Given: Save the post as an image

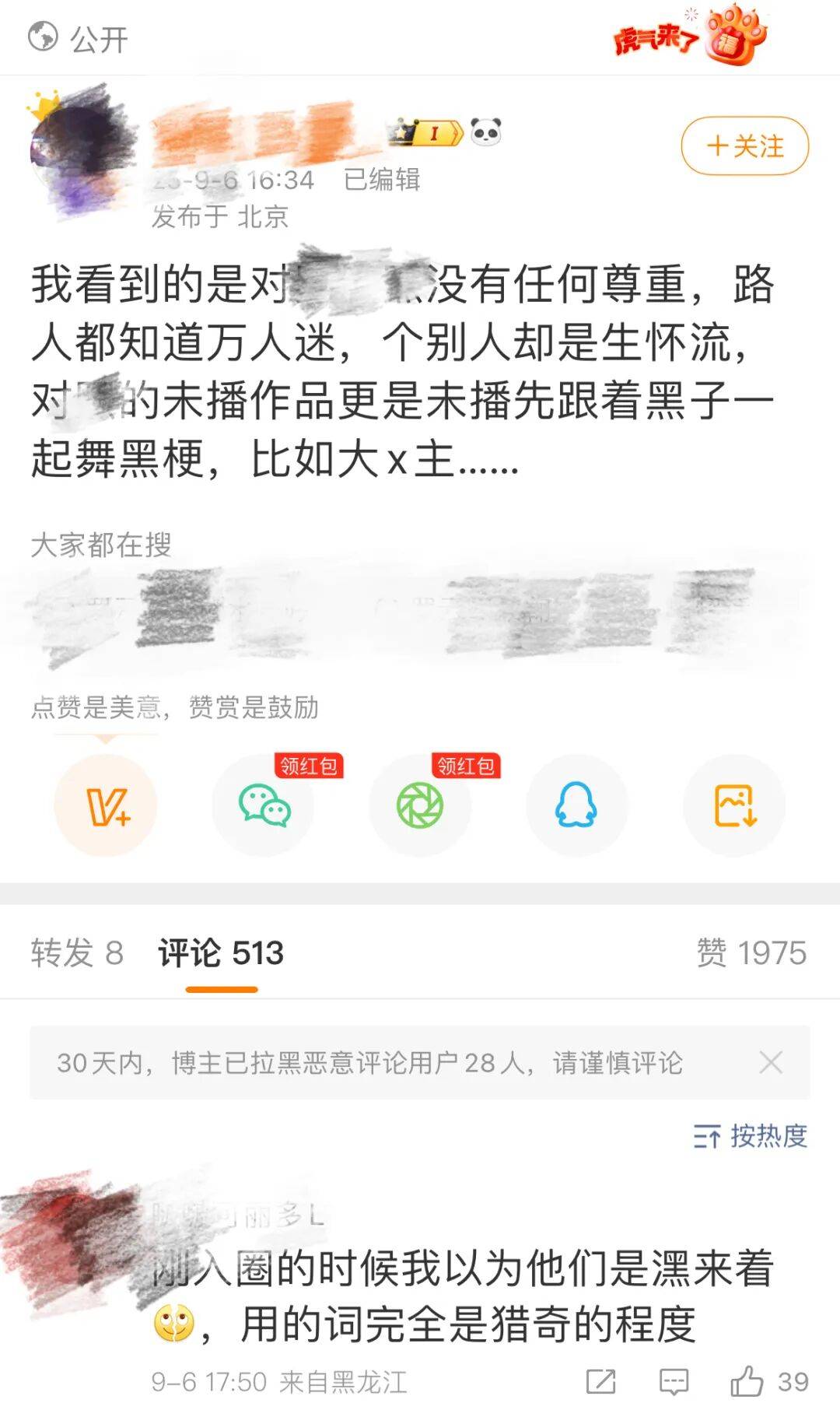Looking at the screenshot, I should 734,805.
